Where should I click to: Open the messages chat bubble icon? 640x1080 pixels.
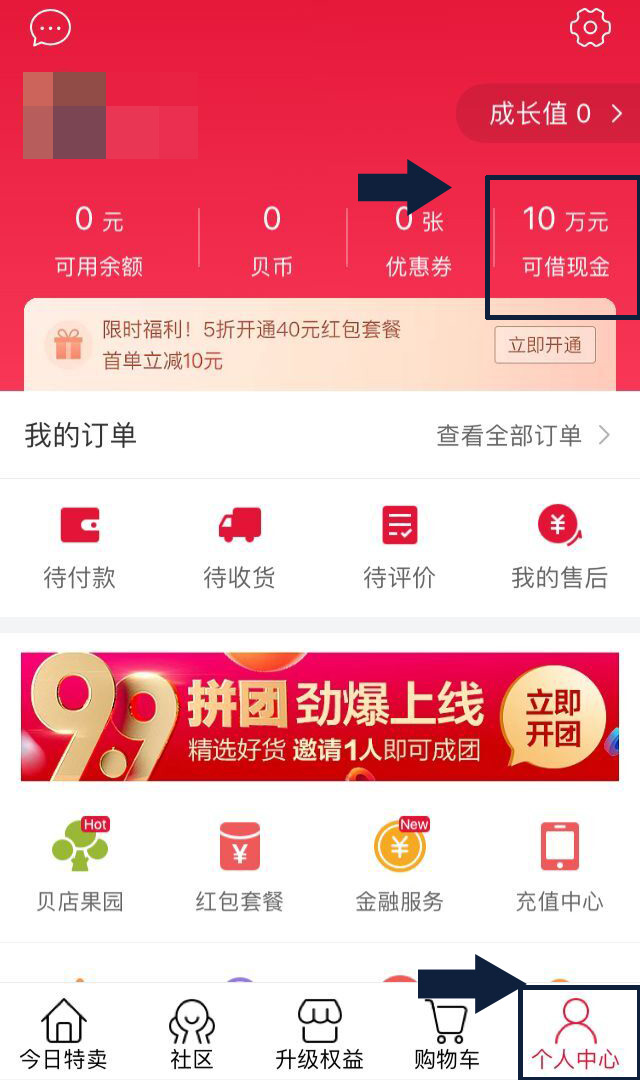coord(50,29)
